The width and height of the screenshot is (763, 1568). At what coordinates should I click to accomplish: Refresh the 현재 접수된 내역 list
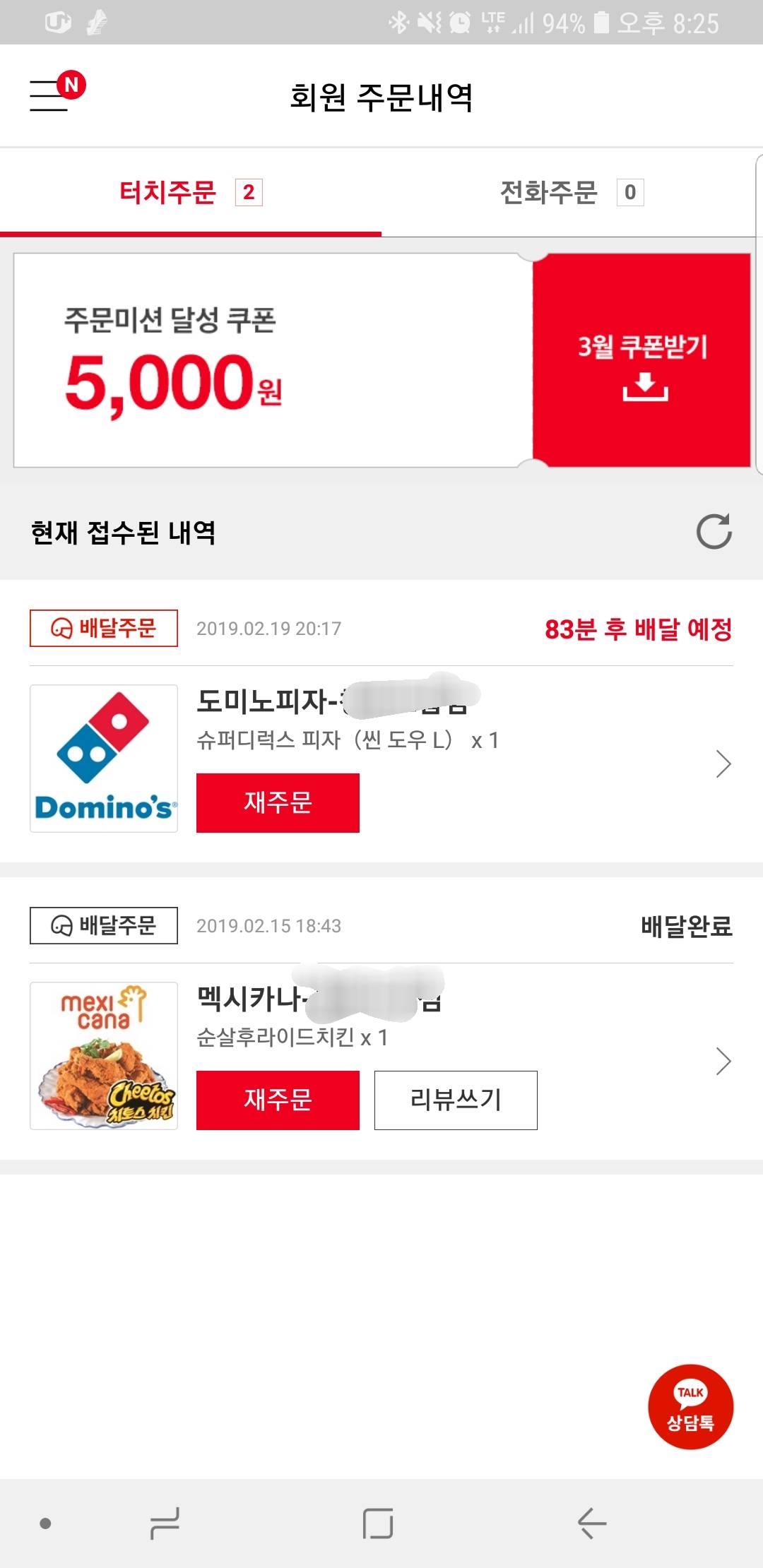click(x=714, y=531)
